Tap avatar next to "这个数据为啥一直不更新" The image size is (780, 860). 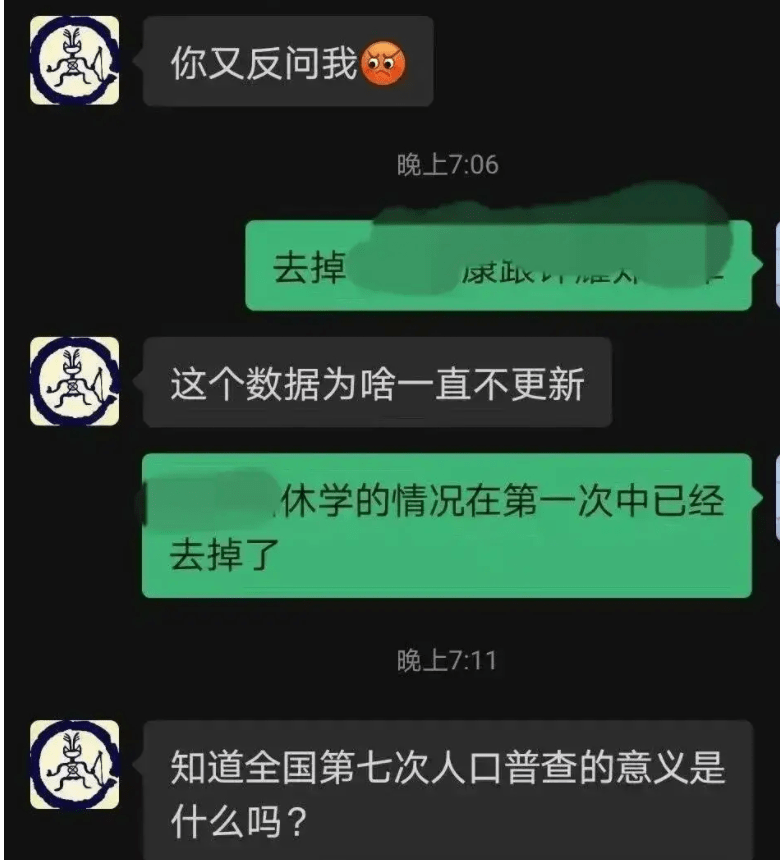(x=75, y=381)
